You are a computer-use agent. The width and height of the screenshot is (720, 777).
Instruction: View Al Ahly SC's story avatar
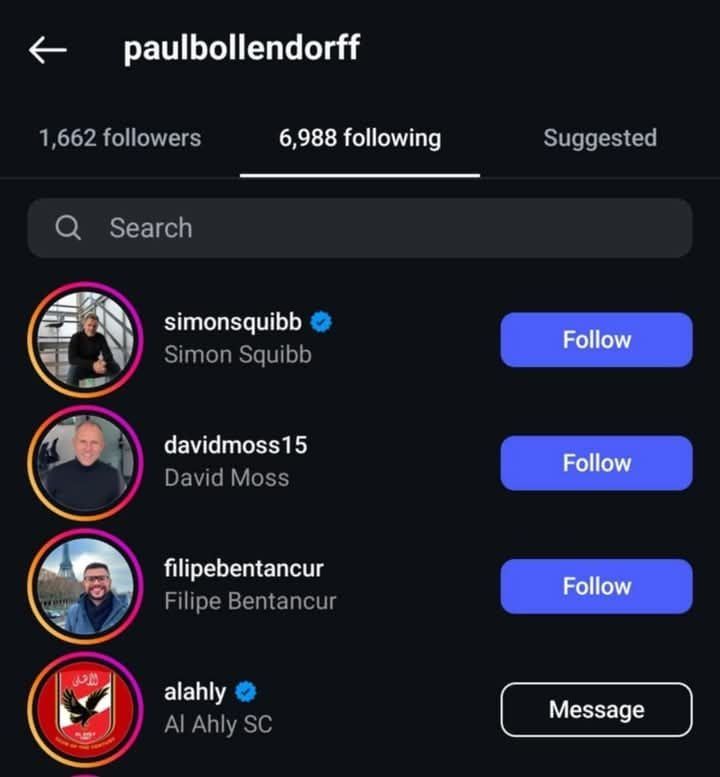85,710
